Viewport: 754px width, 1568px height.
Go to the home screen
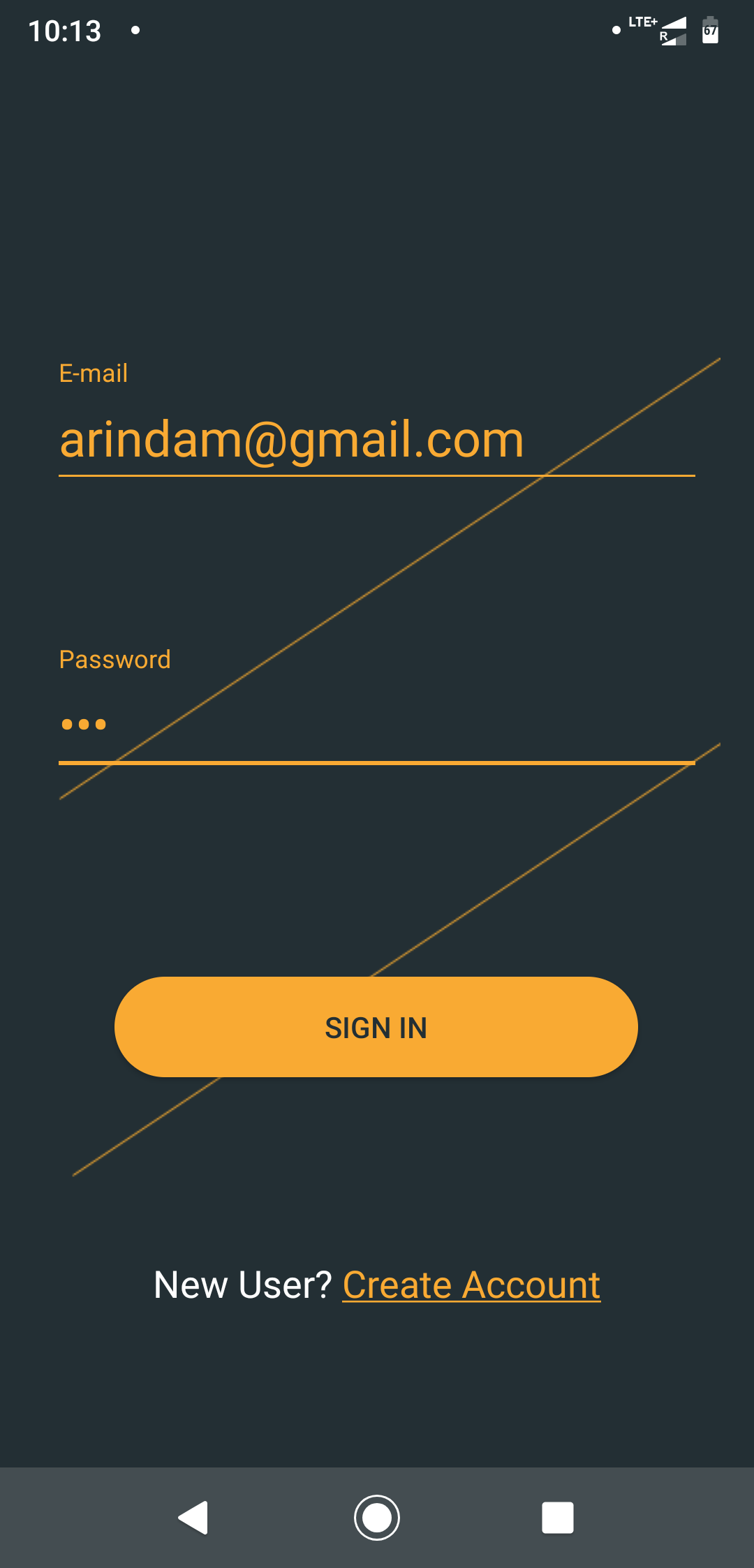[x=377, y=1517]
